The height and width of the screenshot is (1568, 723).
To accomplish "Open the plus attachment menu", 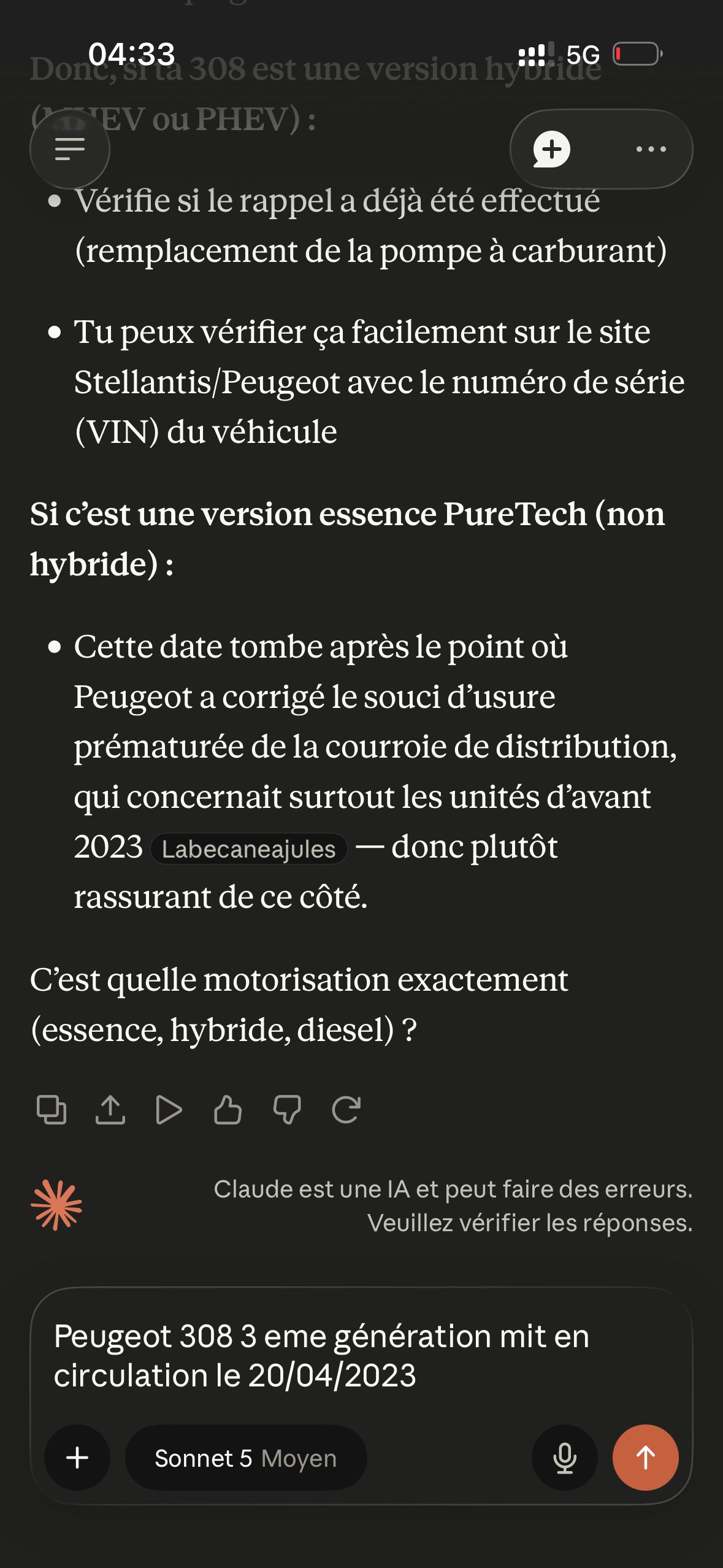I will click(77, 1458).
